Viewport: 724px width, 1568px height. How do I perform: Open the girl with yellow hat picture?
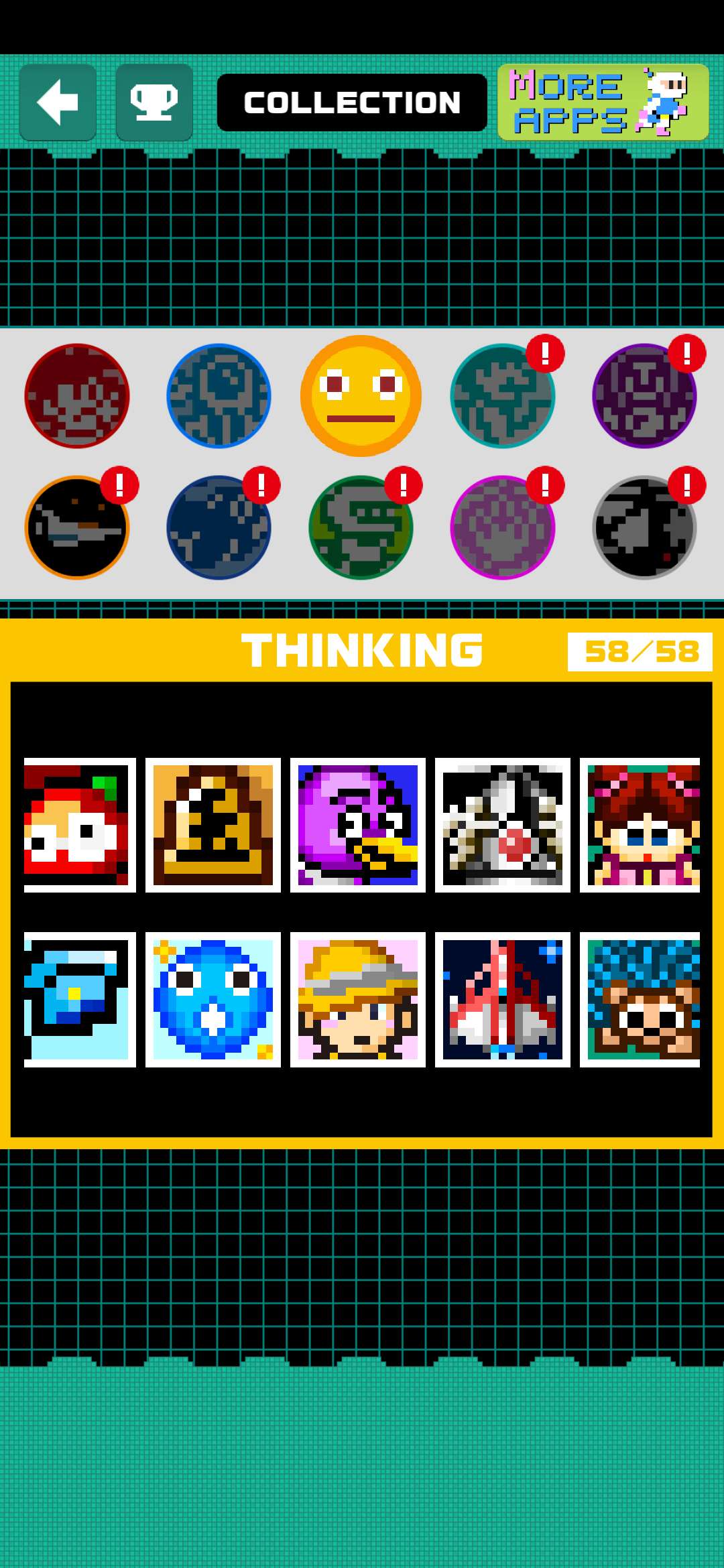coord(357,999)
